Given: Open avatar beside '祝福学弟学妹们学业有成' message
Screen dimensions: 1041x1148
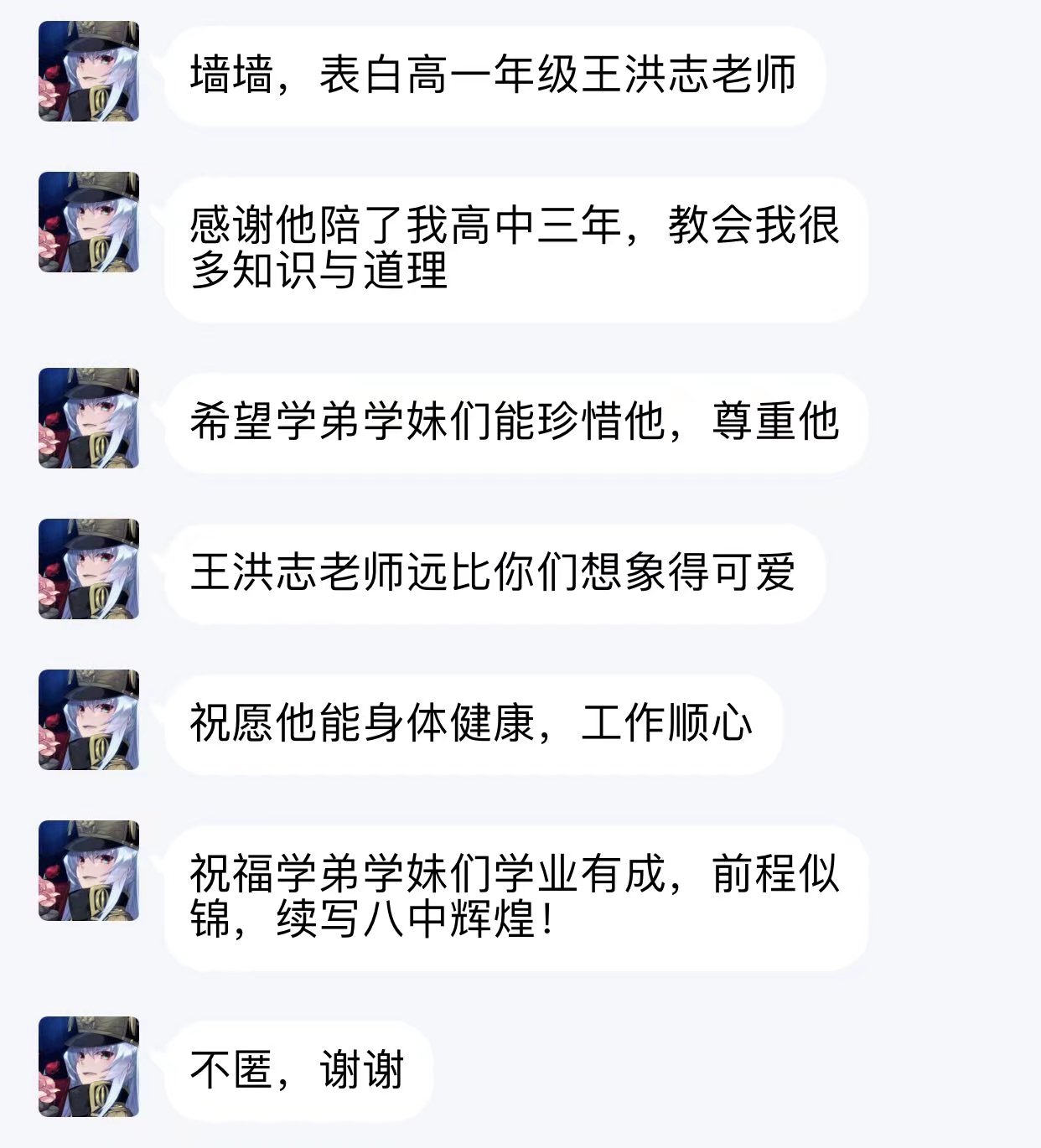Looking at the screenshot, I should click(x=89, y=871).
